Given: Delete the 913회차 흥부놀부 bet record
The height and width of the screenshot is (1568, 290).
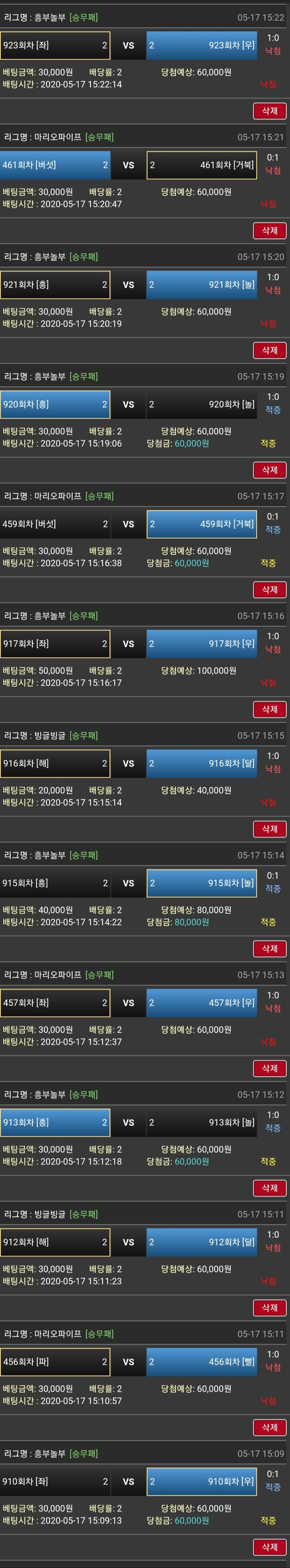Looking at the screenshot, I should tap(269, 1187).
